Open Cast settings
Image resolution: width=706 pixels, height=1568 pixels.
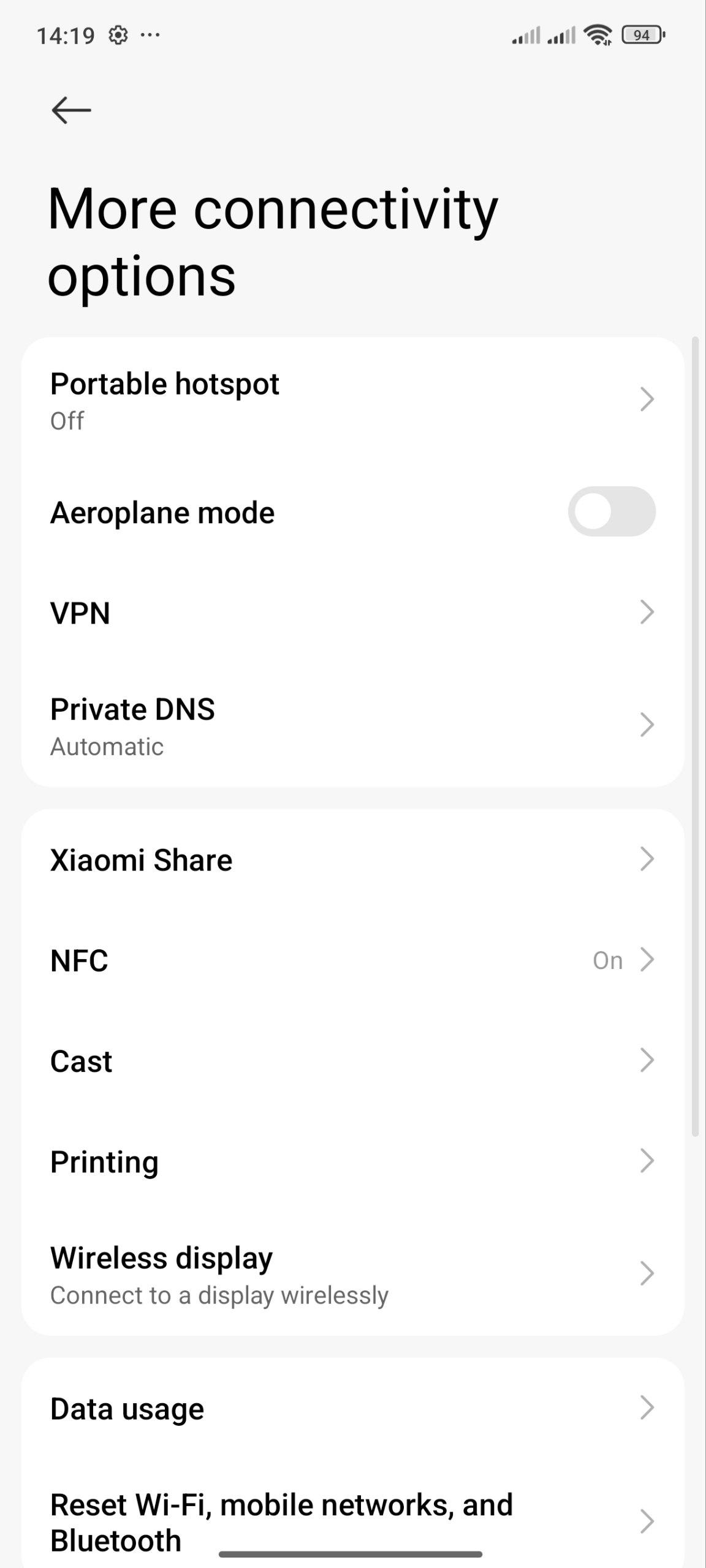(353, 1060)
